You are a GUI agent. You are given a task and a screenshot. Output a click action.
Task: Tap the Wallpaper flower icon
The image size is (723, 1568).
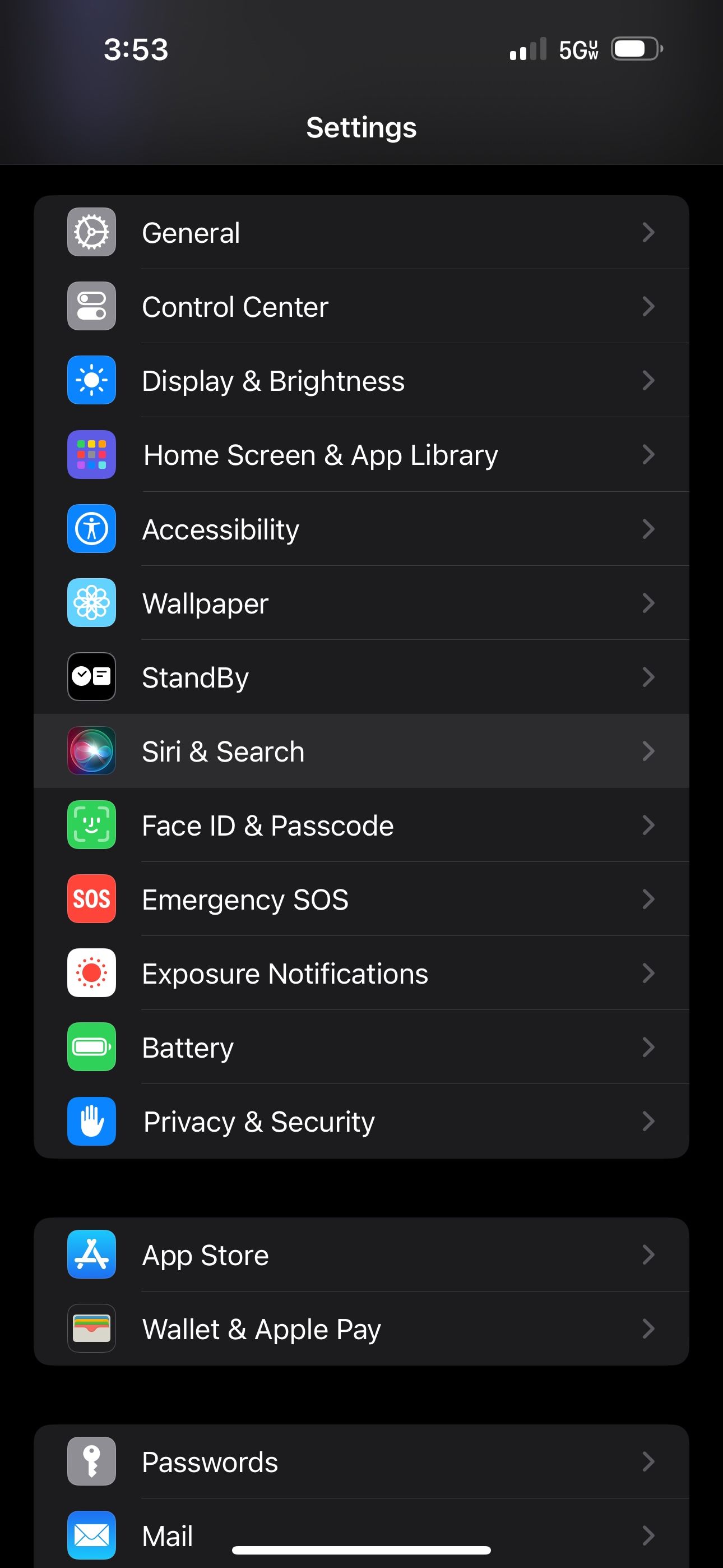tap(91, 603)
